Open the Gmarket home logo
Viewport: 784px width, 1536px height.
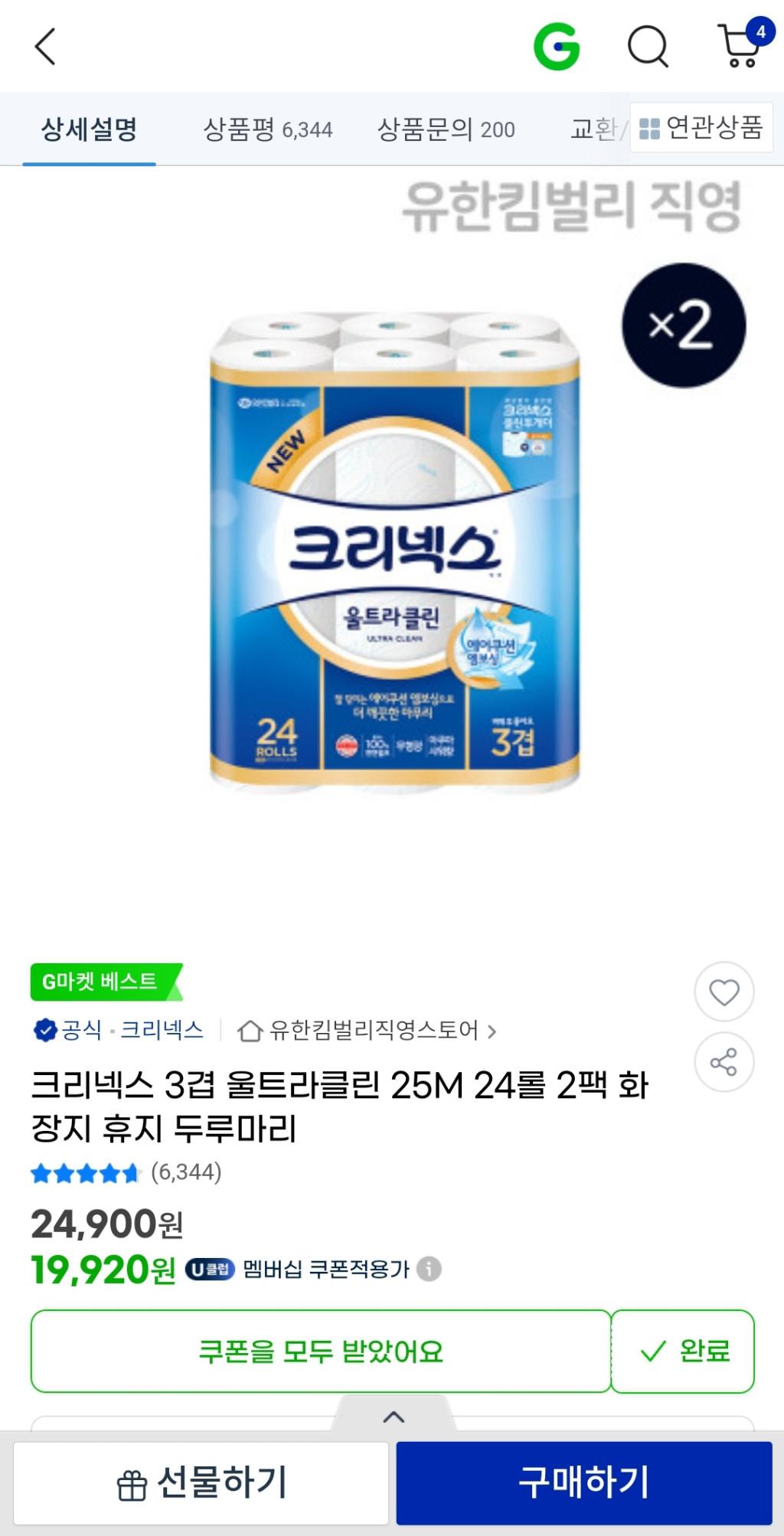[x=557, y=47]
